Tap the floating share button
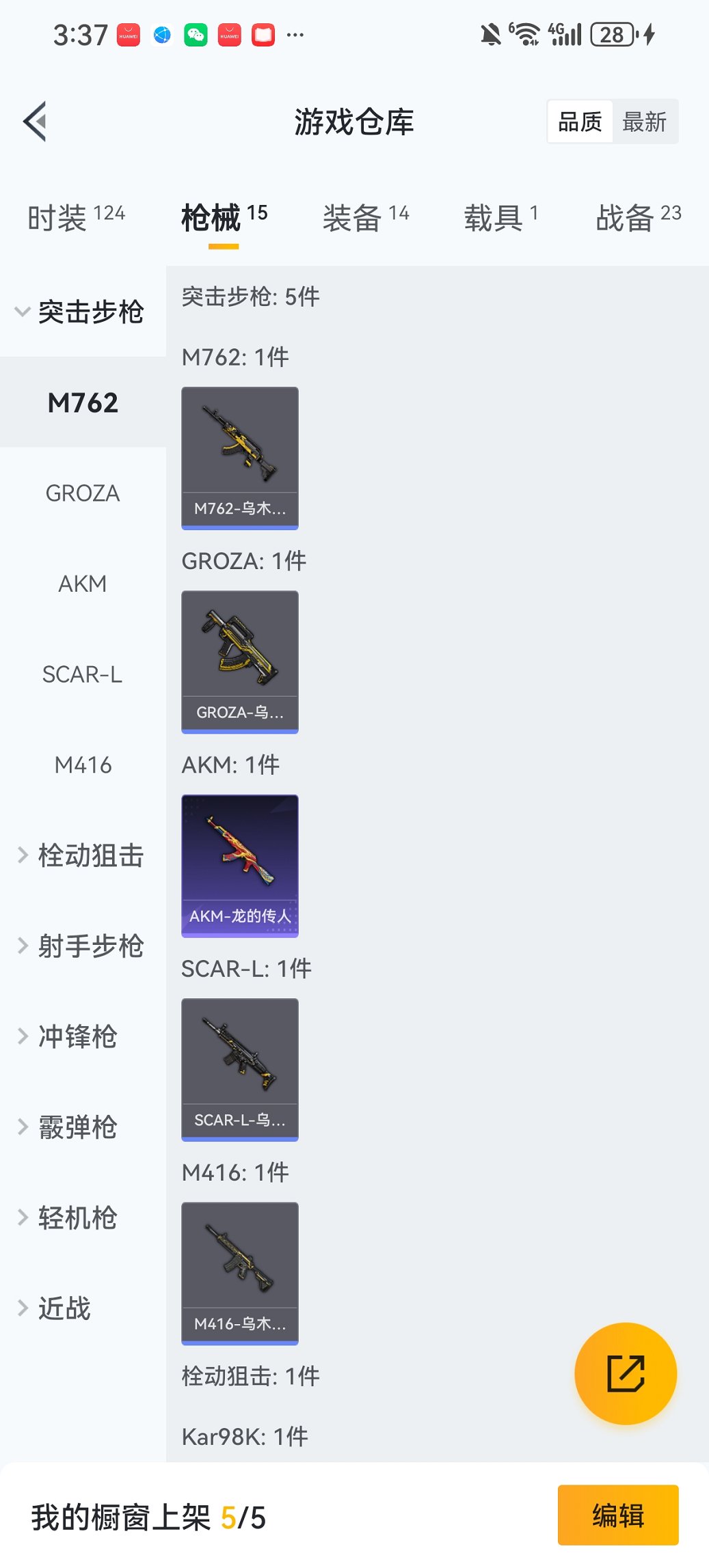The height and width of the screenshot is (1568, 709). pos(626,1373)
